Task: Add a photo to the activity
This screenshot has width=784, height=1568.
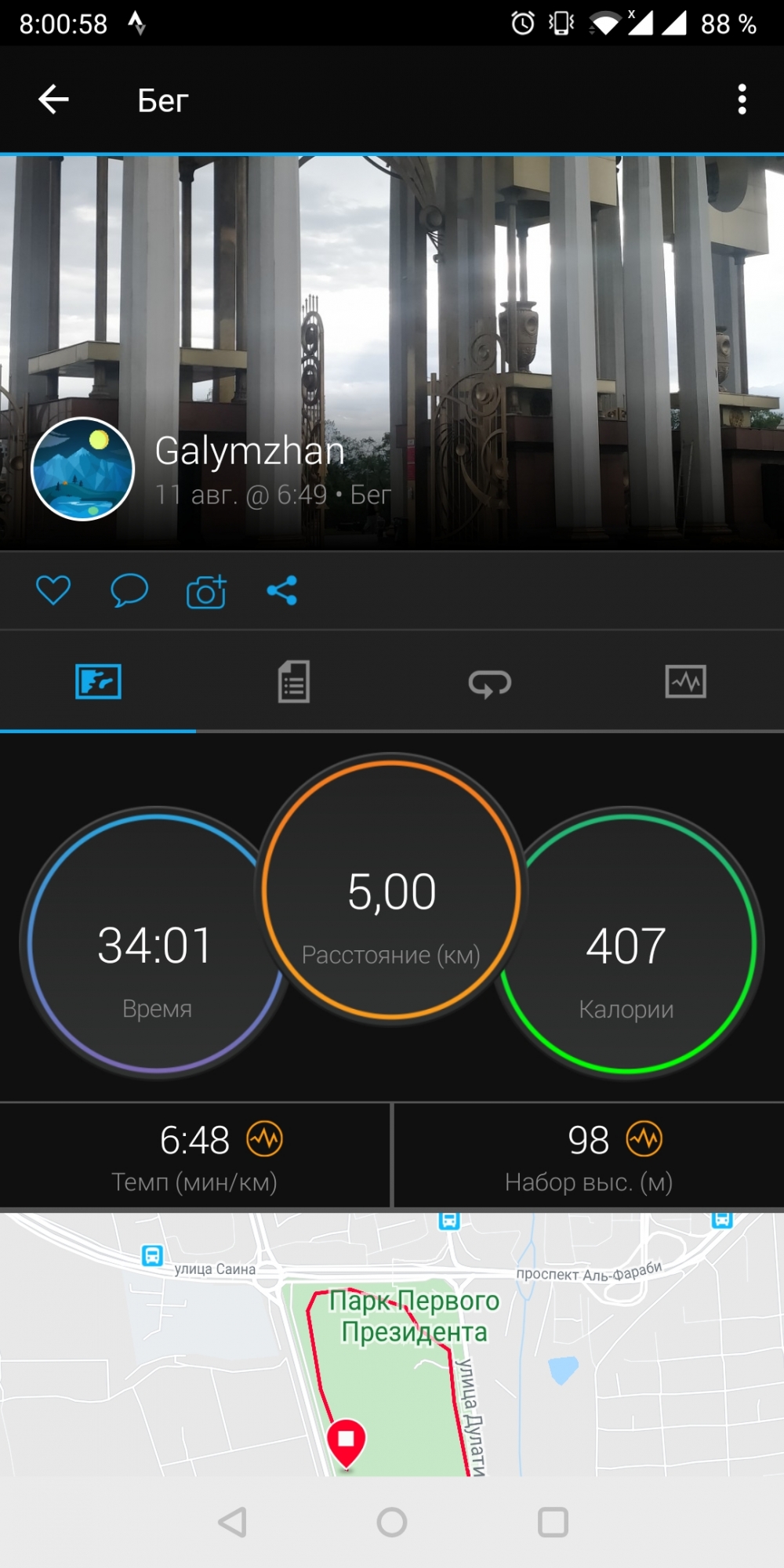Action: (206, 592)
